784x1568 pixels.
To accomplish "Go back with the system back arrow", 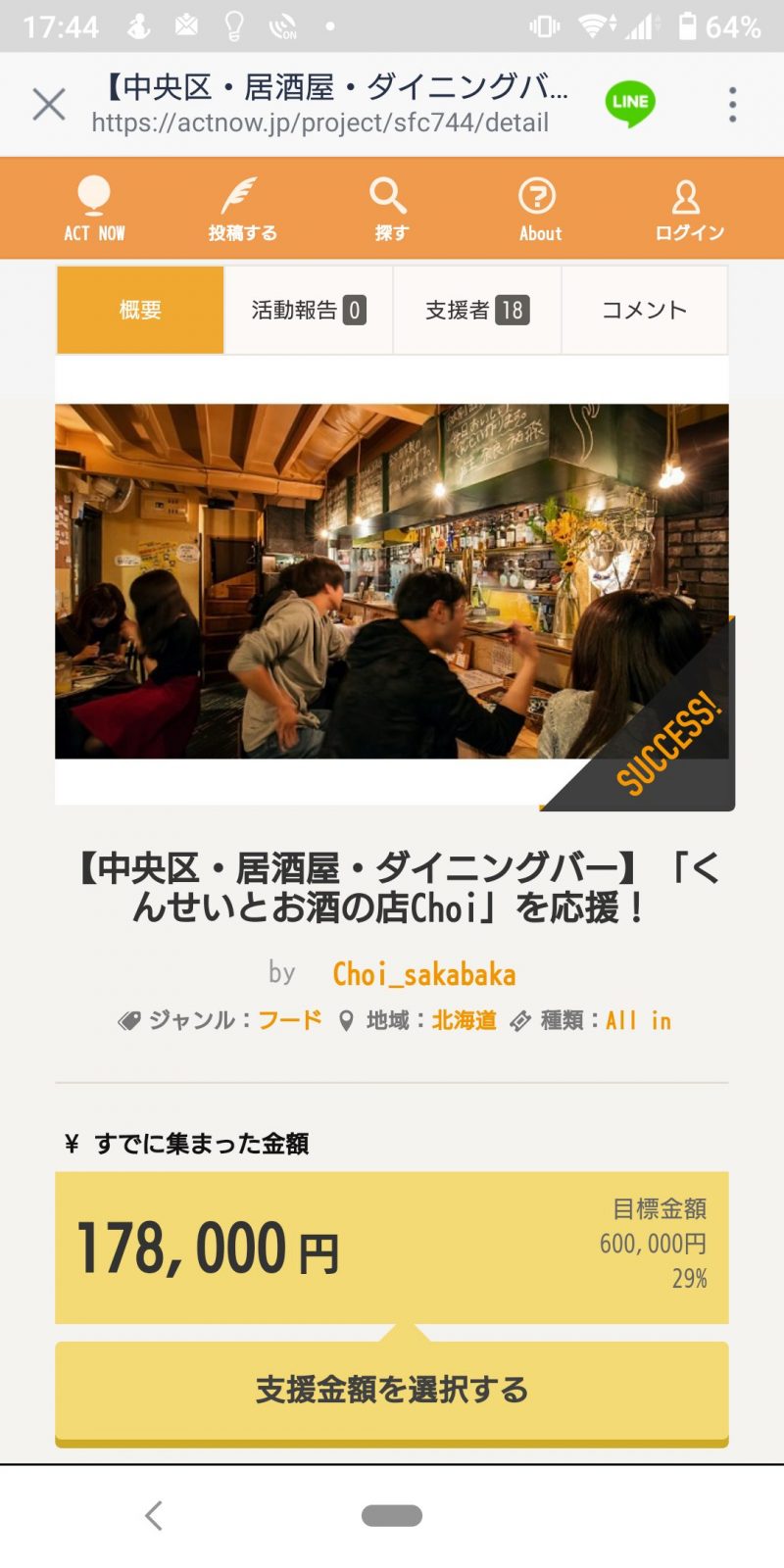I will coord(154,1515).
